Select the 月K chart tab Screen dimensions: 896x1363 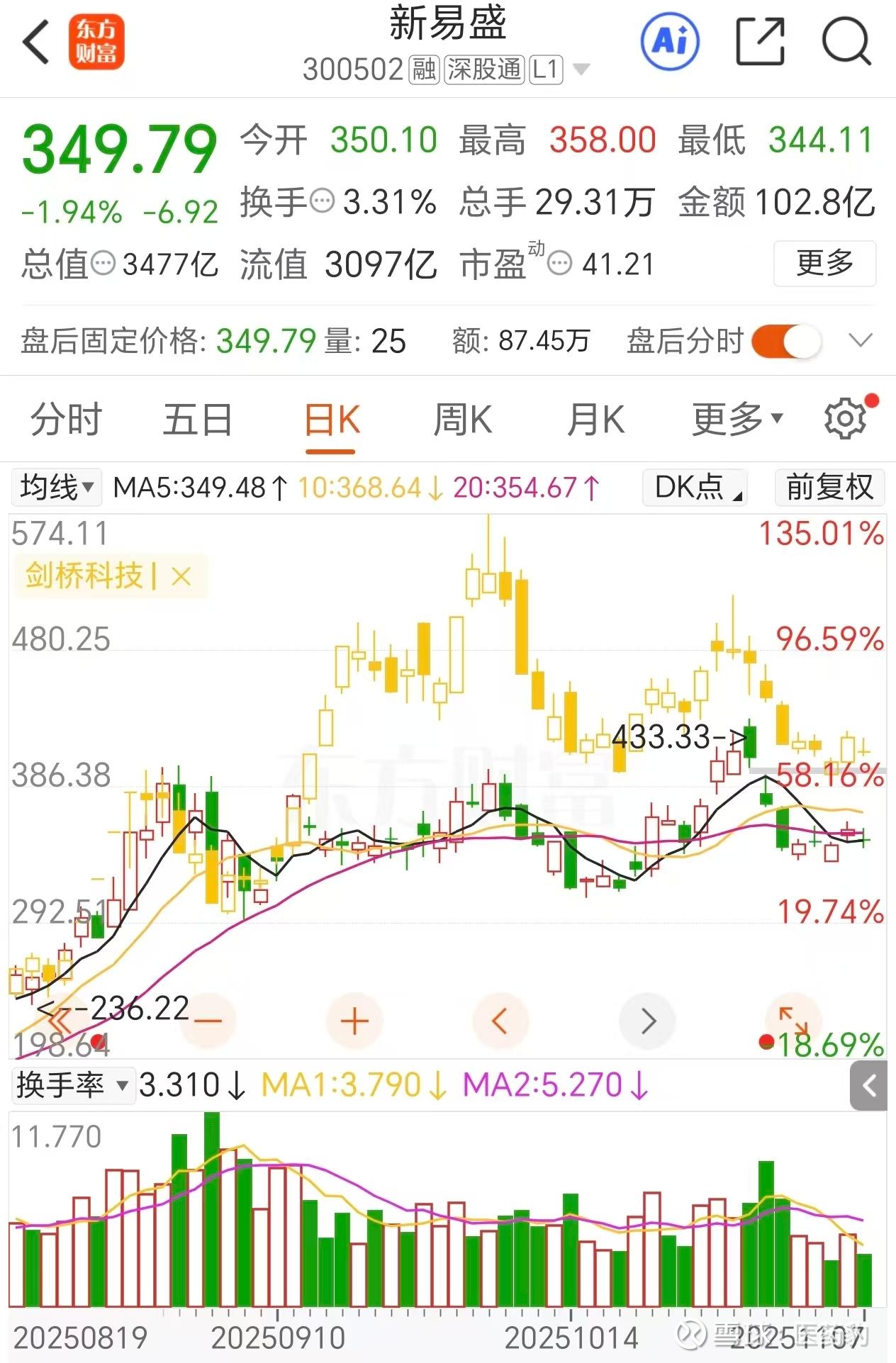coord(595,420)
